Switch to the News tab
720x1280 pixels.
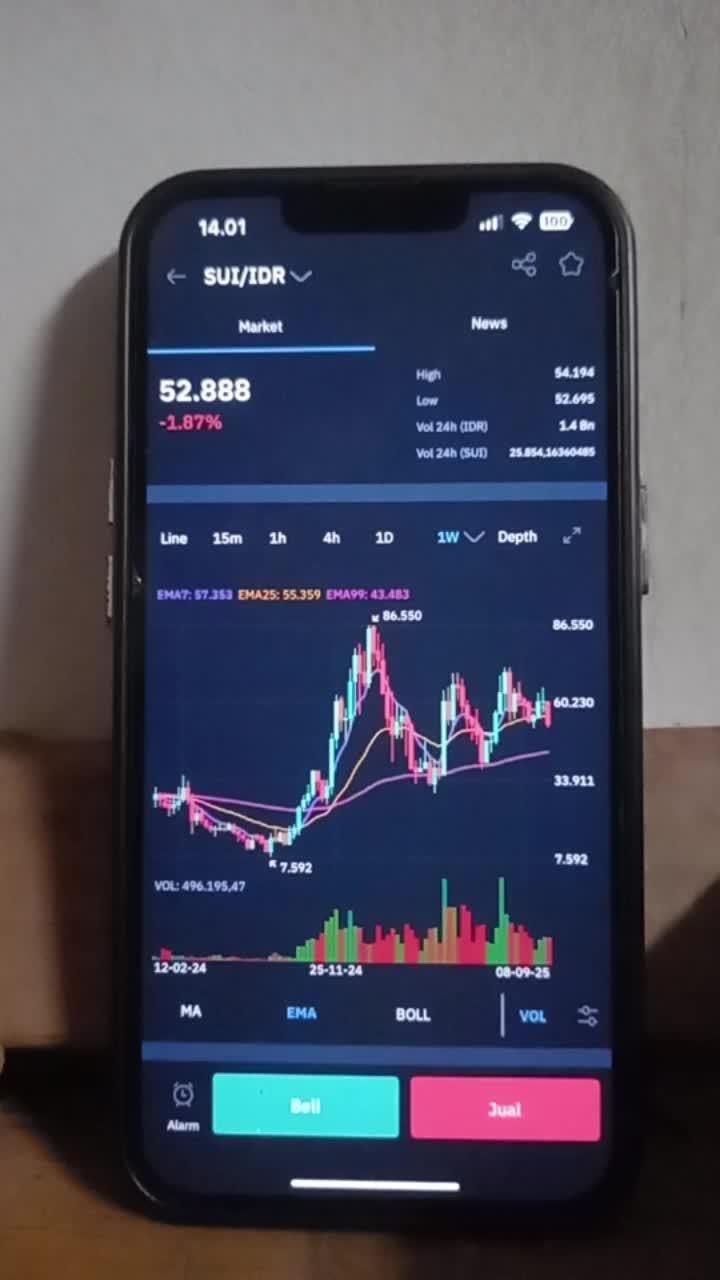[489, 324]
